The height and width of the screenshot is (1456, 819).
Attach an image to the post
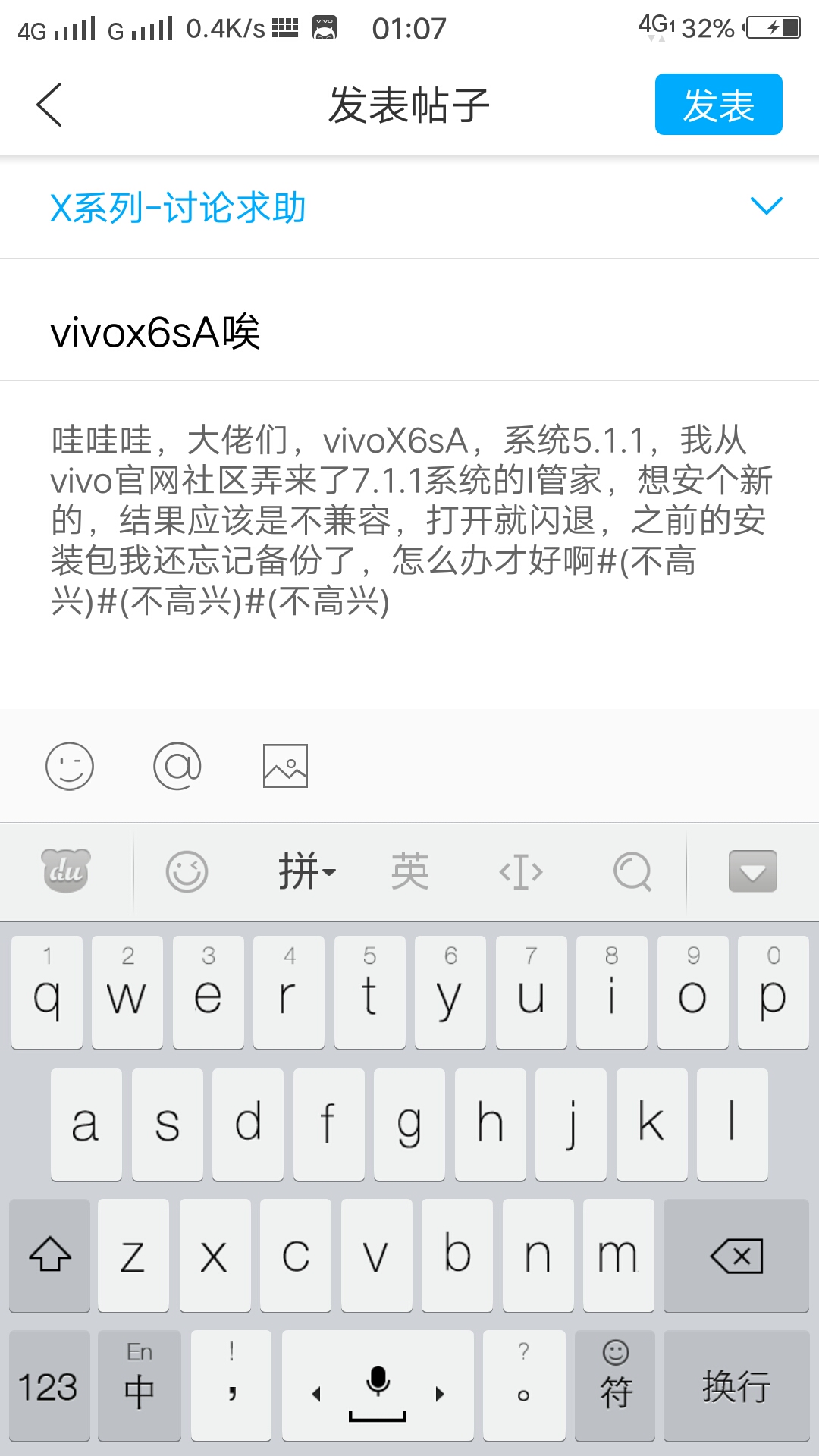(286, 766)
